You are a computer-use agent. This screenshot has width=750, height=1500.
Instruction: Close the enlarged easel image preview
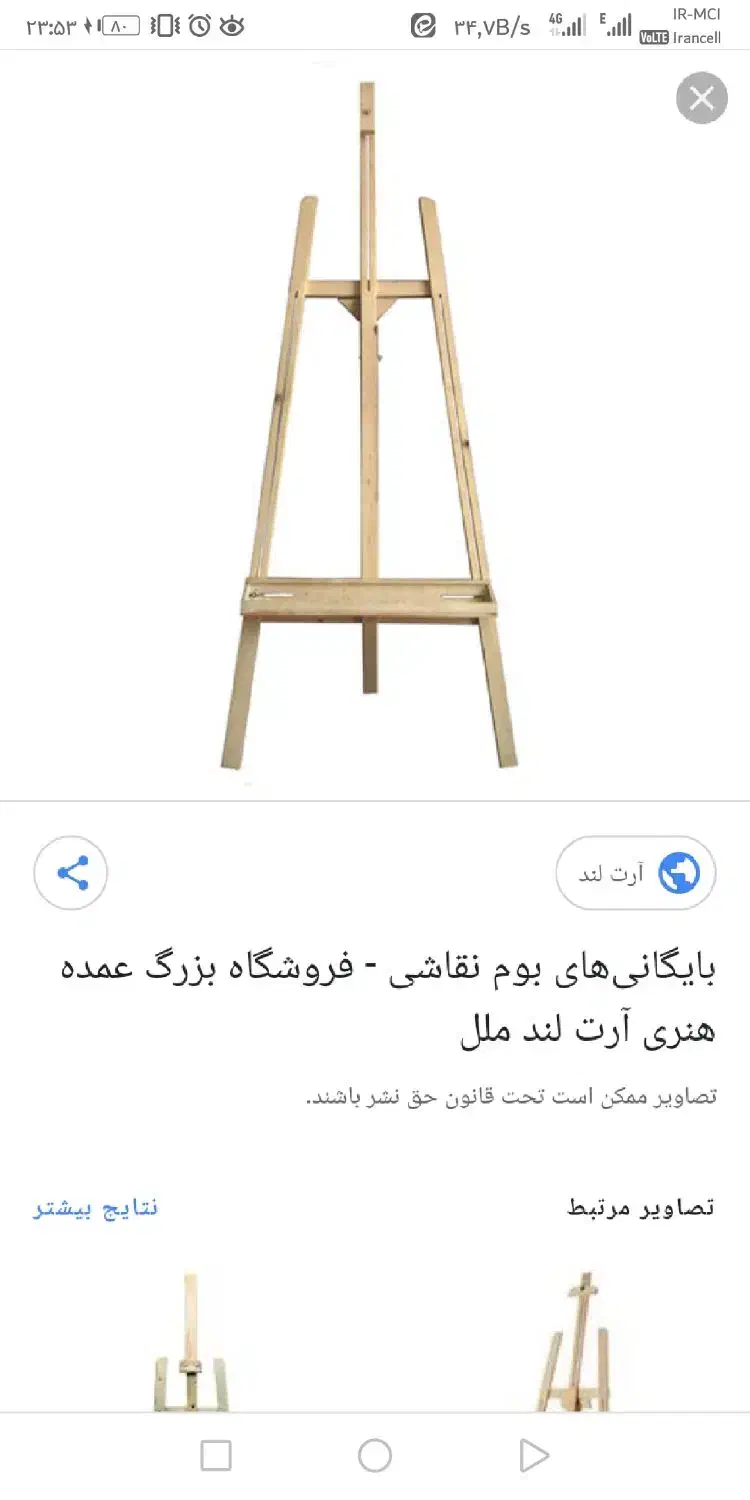(701, 99)
